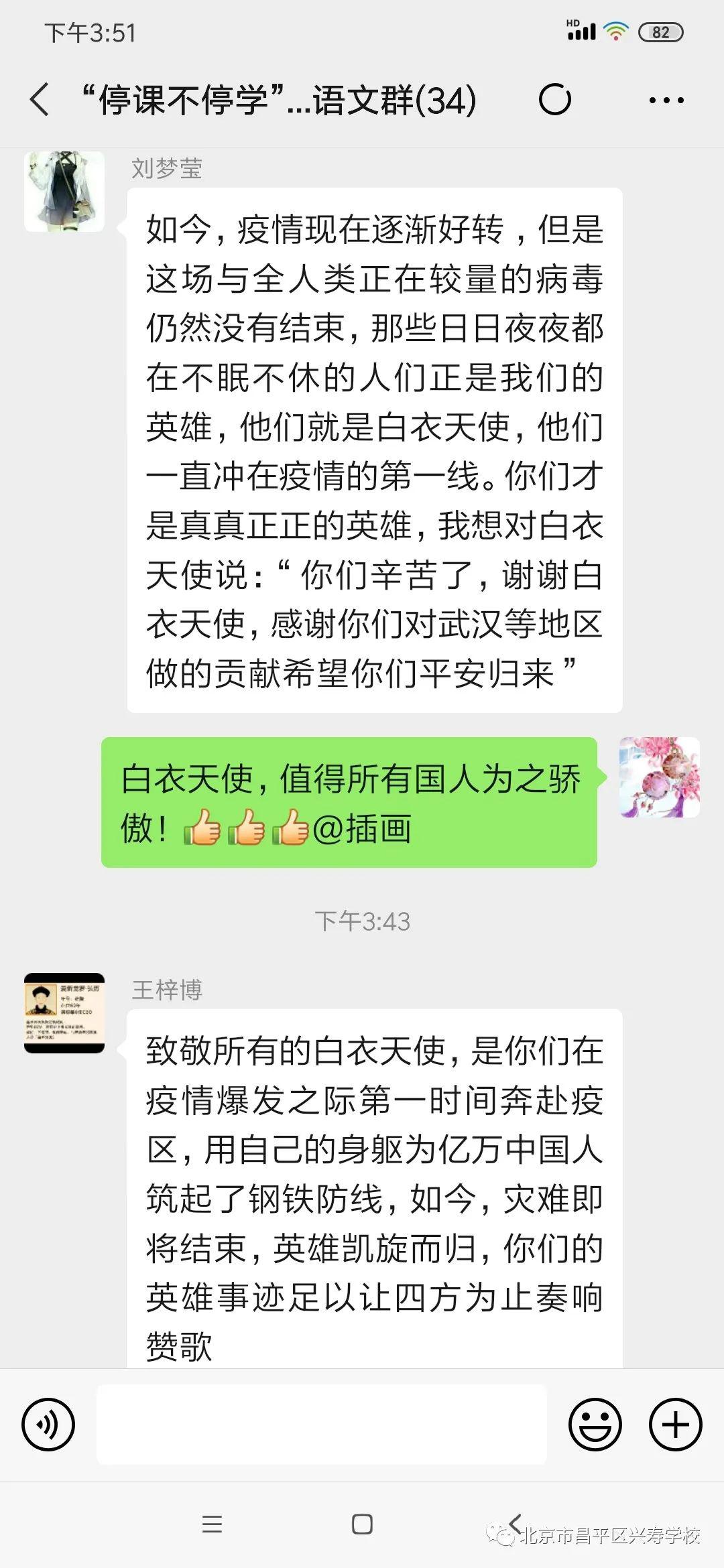
Task: Switch to voice message input
Action: click(48, 1425)
